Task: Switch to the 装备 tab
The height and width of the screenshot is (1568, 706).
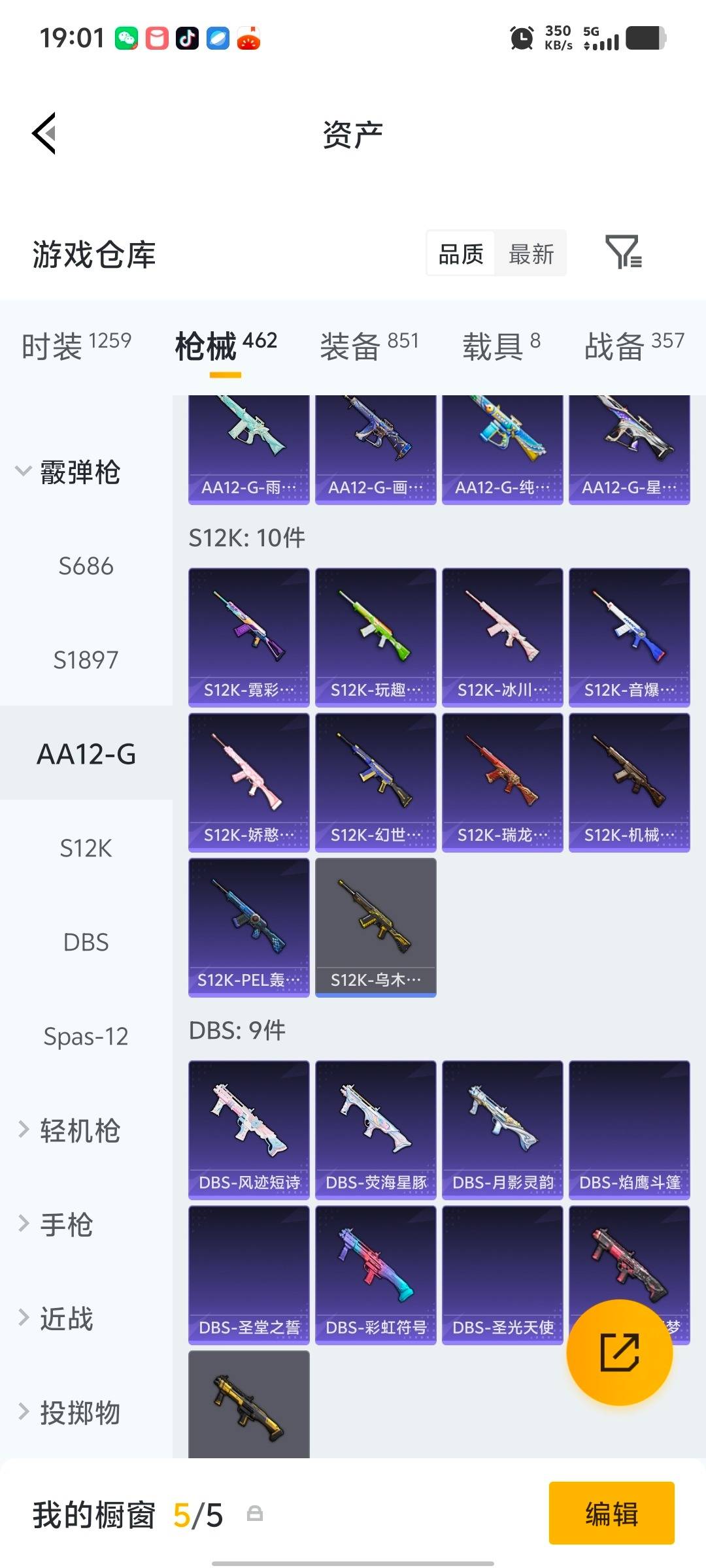Action: click(x=369, y=344)
